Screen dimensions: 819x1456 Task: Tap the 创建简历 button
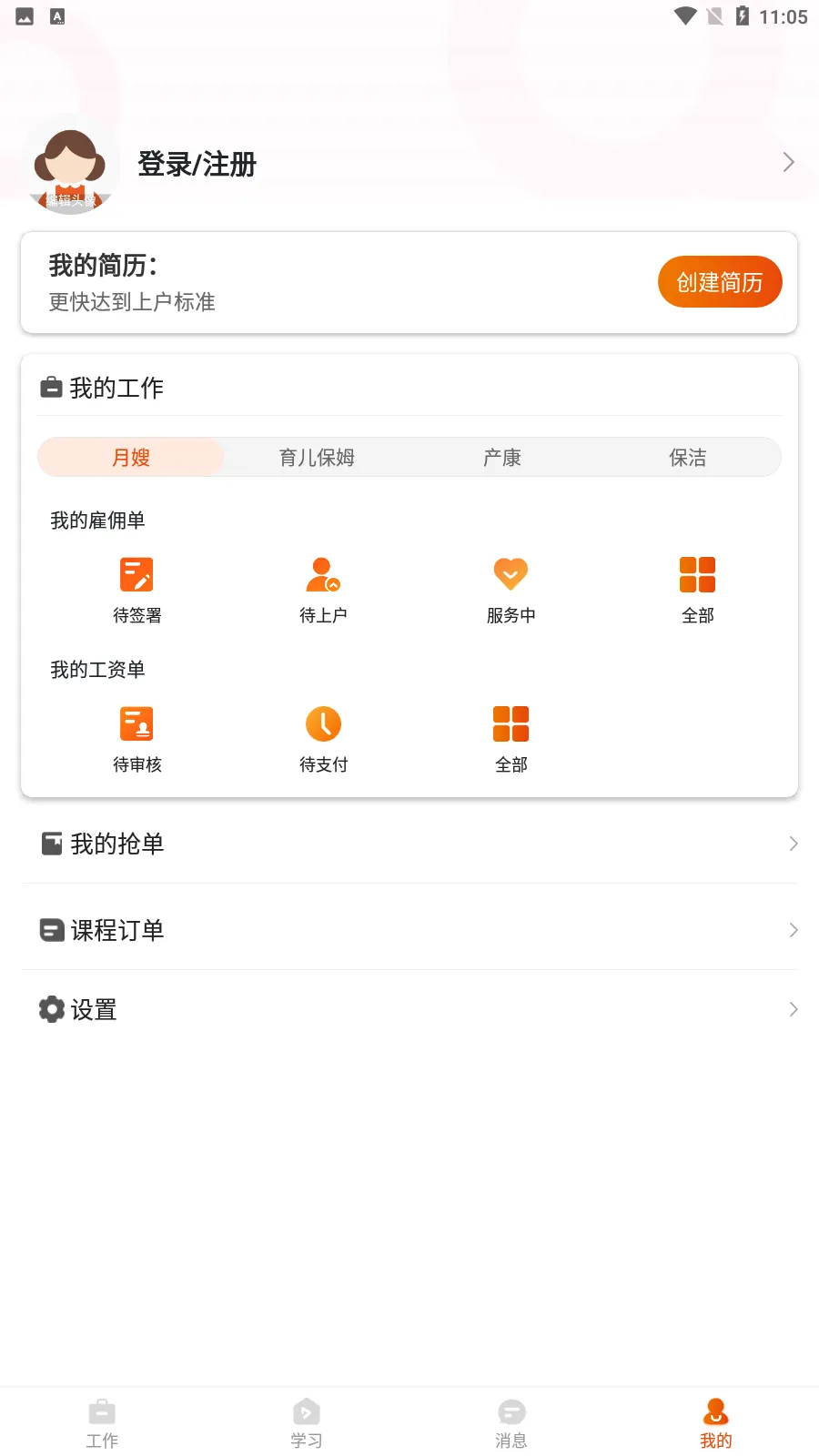719,282
